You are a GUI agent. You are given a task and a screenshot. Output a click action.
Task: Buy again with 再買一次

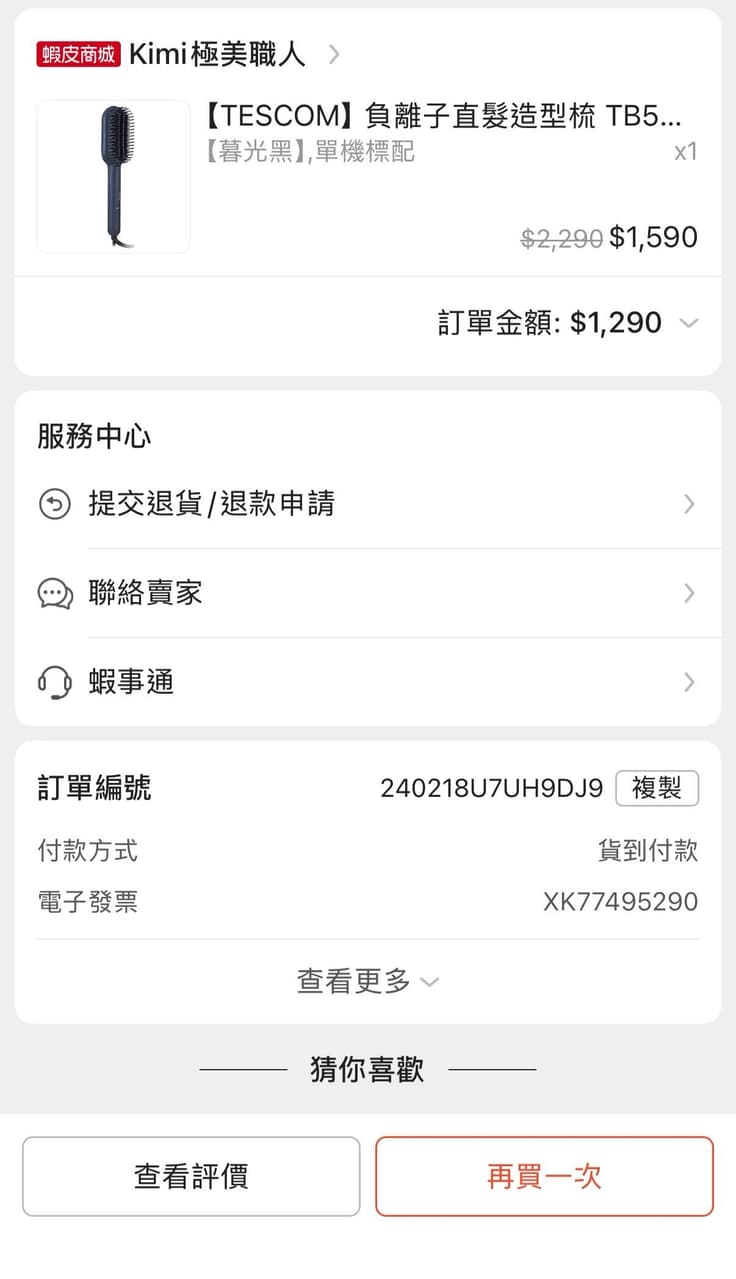click(x=545, y=1176)
